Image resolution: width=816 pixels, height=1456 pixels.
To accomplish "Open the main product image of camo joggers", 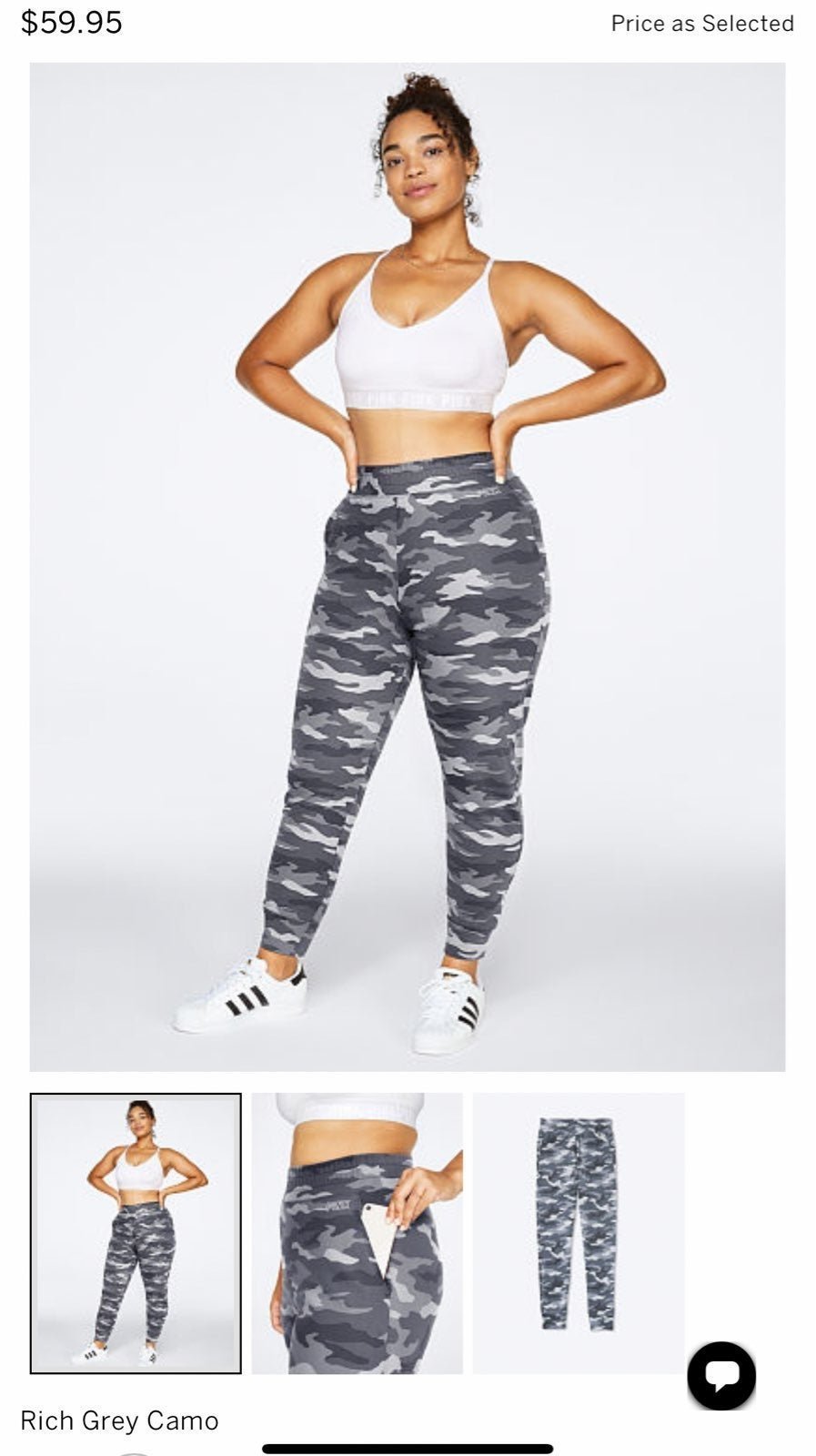I will click(408, 567).
